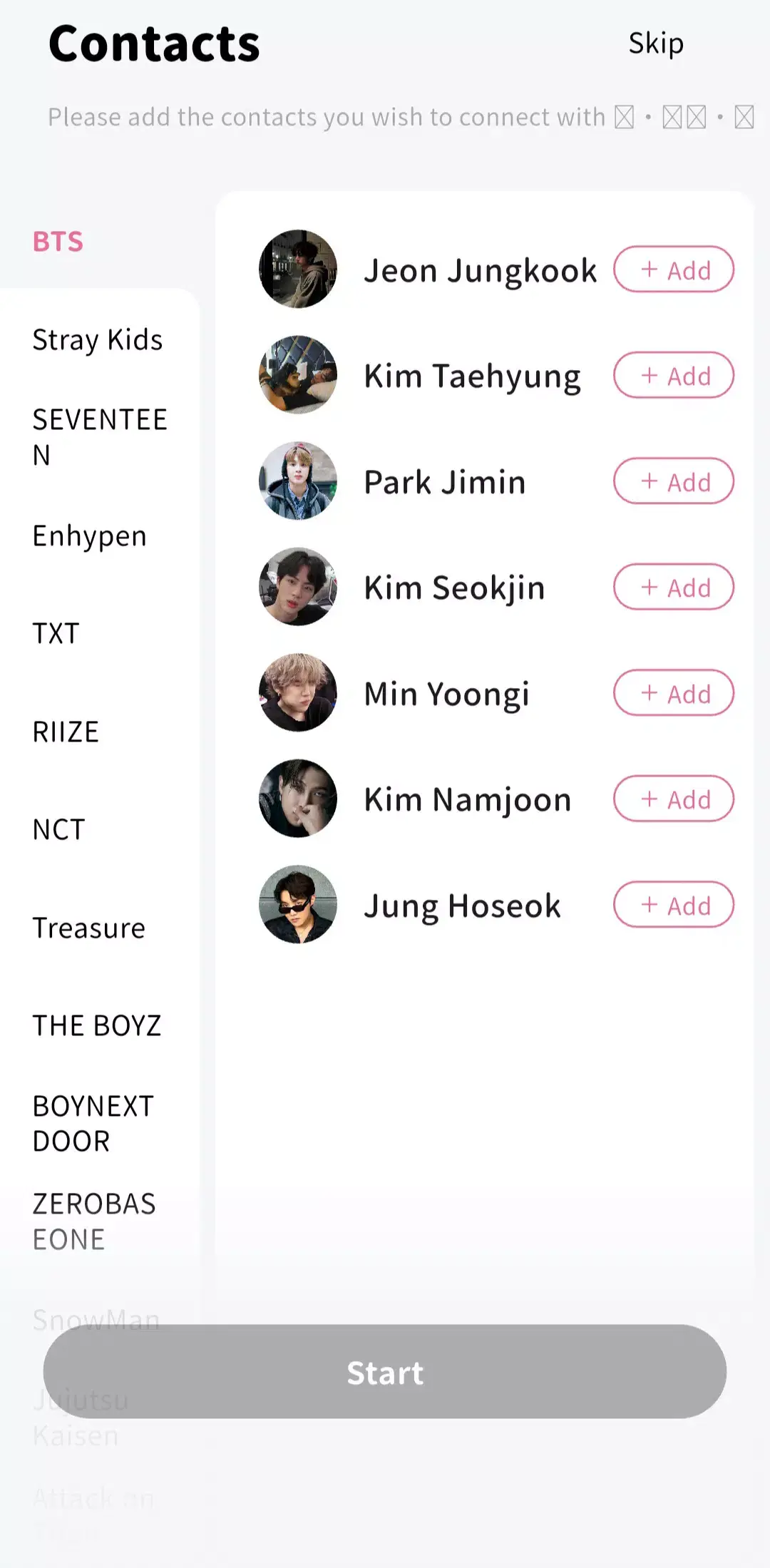Add Park Jimin to contacts
Screen dimensions: 770x1568
(672, 481)
